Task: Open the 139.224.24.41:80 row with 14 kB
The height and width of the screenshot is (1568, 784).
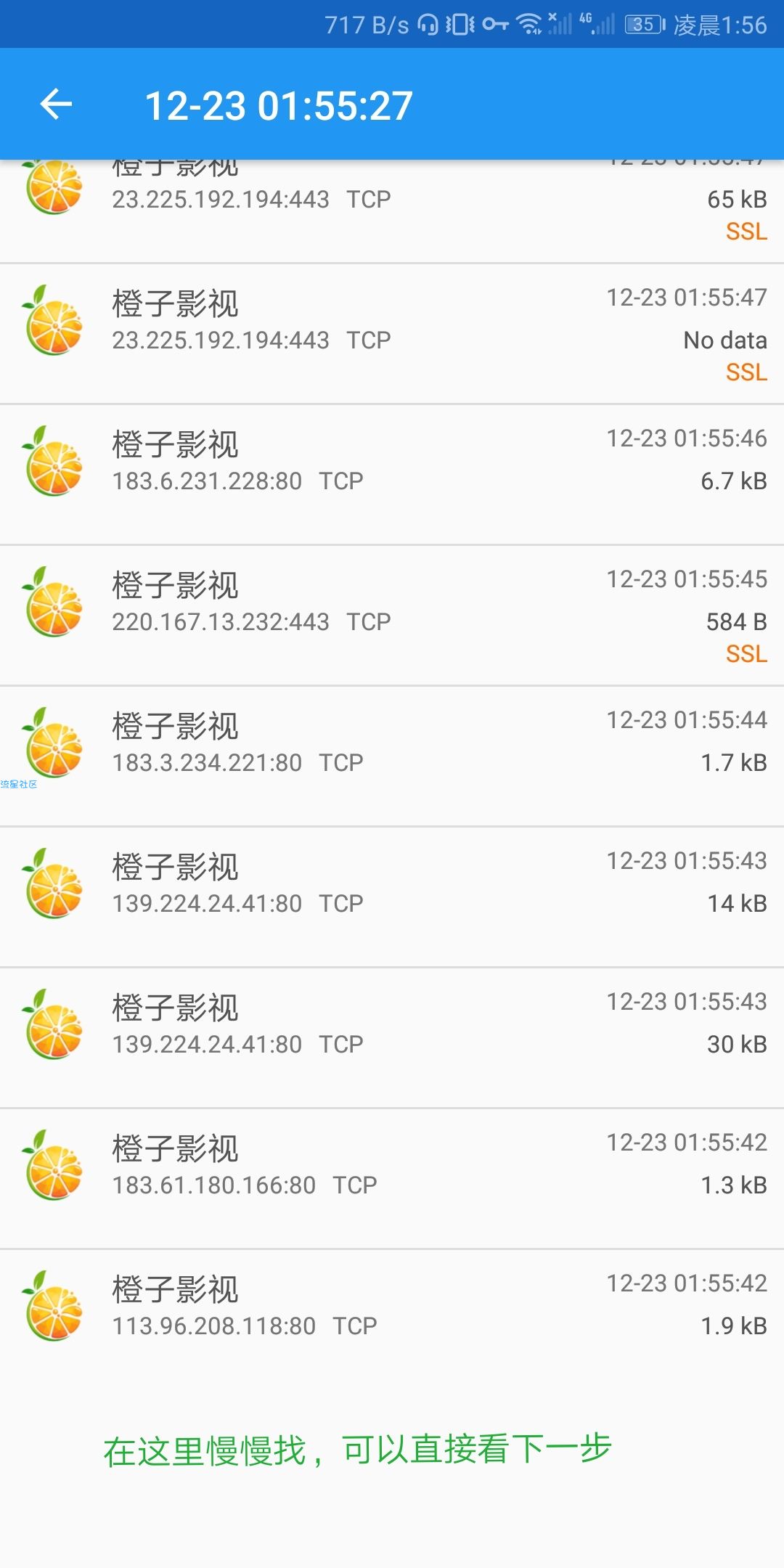Action: click(392, 897)
